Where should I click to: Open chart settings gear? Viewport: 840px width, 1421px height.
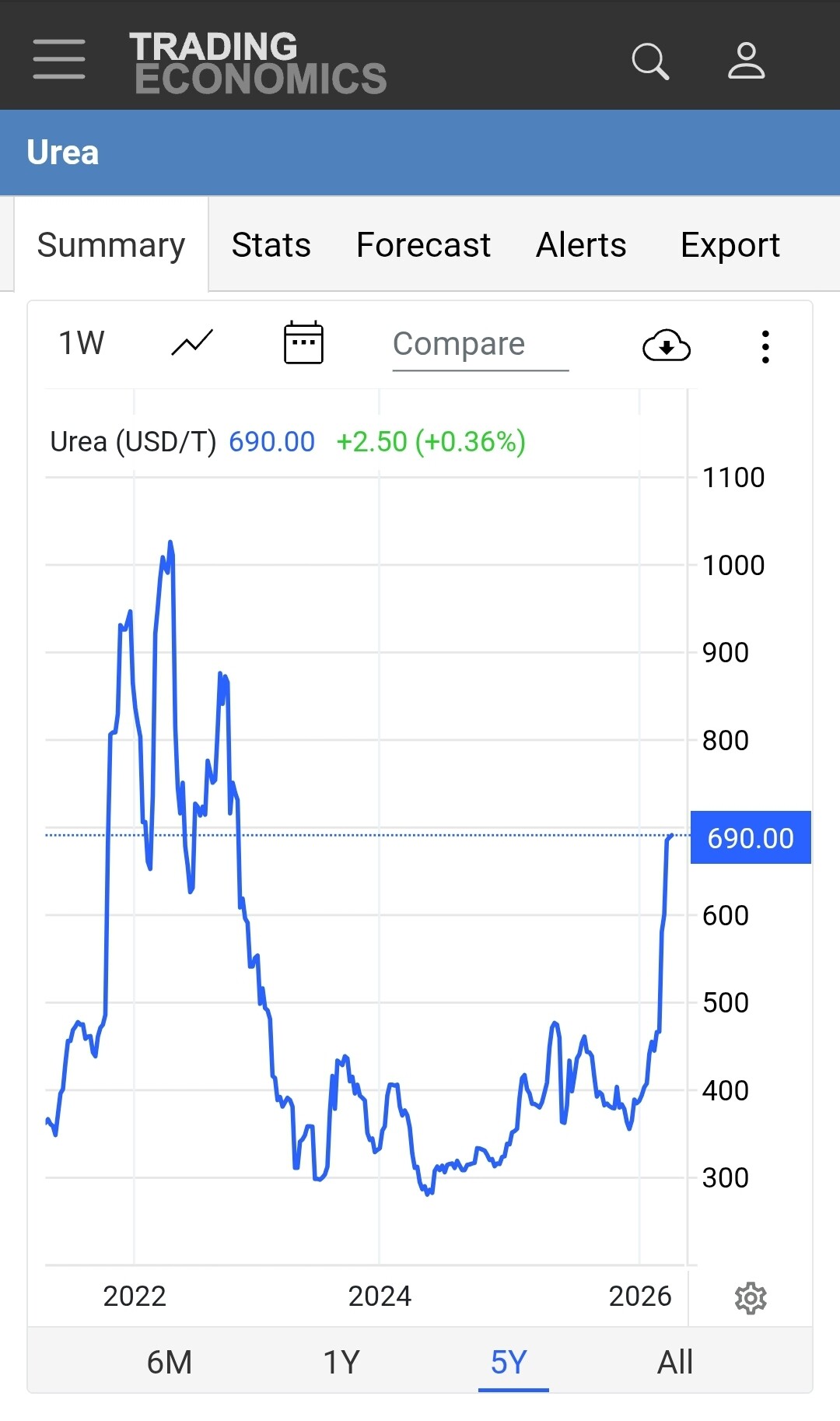coord(751,1298)
